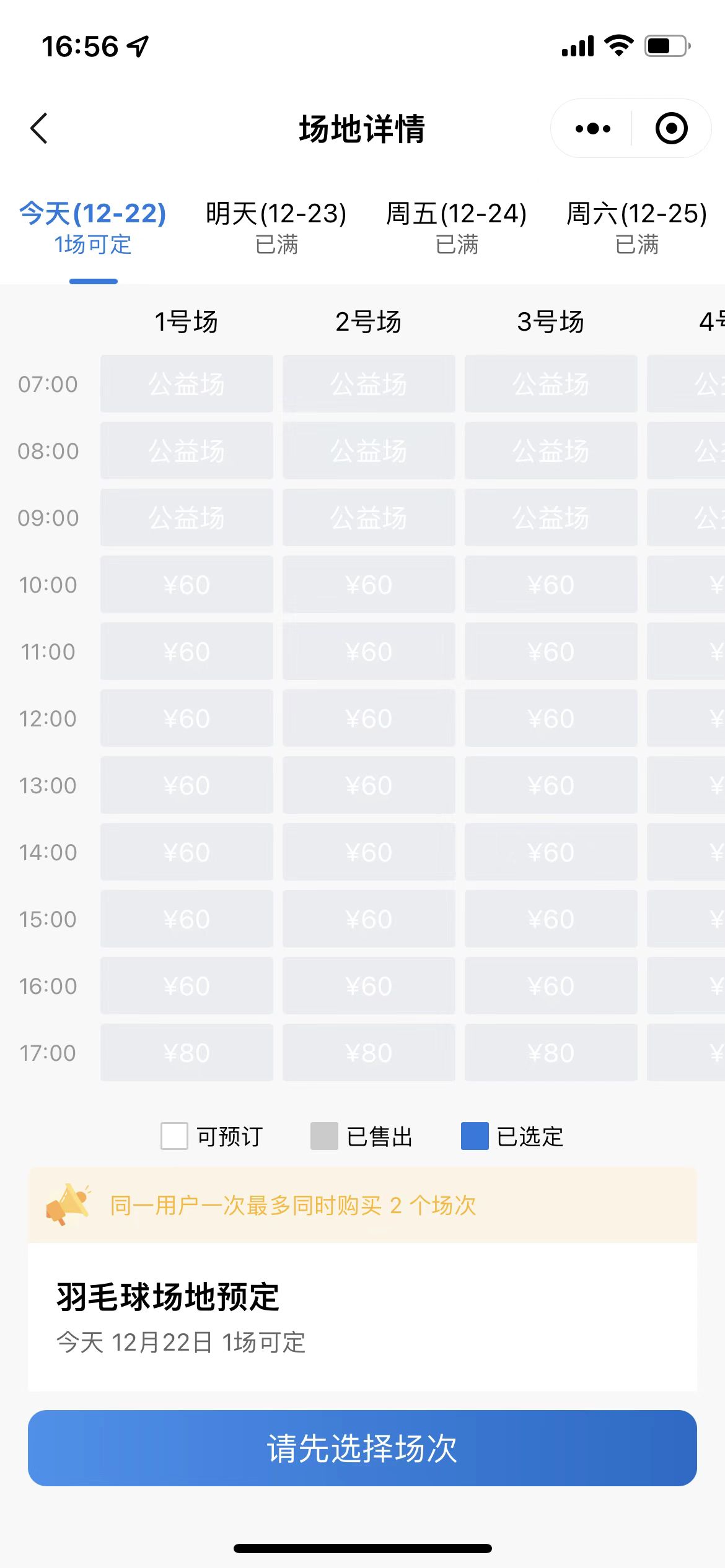This screenshot has width=725, height=1568.
Task: Open the three-dot mini program menu
Action: click(592, 128)
